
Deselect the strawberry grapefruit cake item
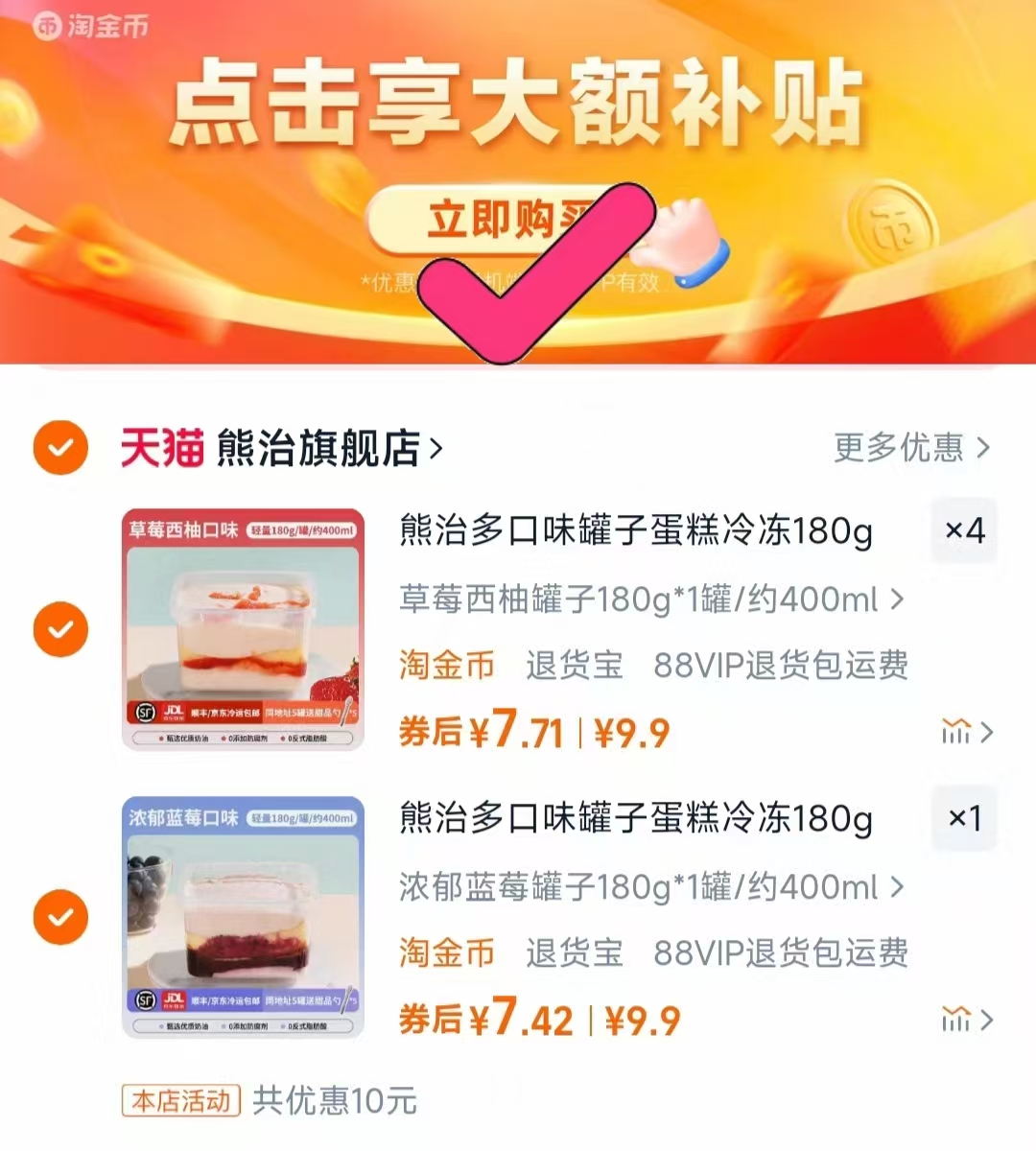59,629
